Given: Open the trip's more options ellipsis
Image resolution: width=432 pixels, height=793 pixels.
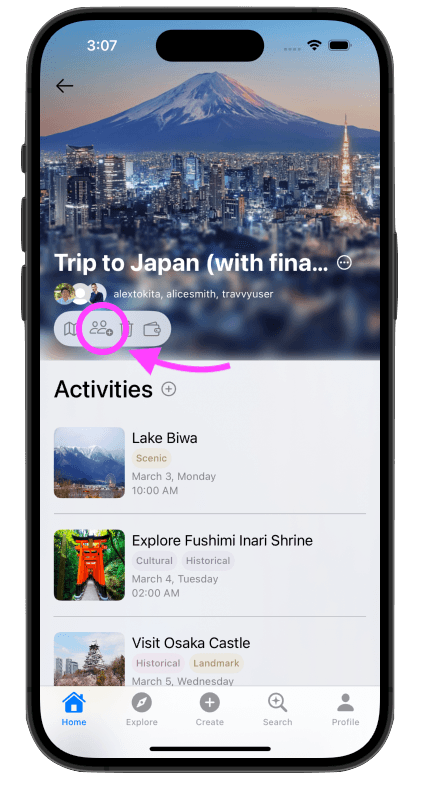Looking at the screenshot, I should 344,262.
